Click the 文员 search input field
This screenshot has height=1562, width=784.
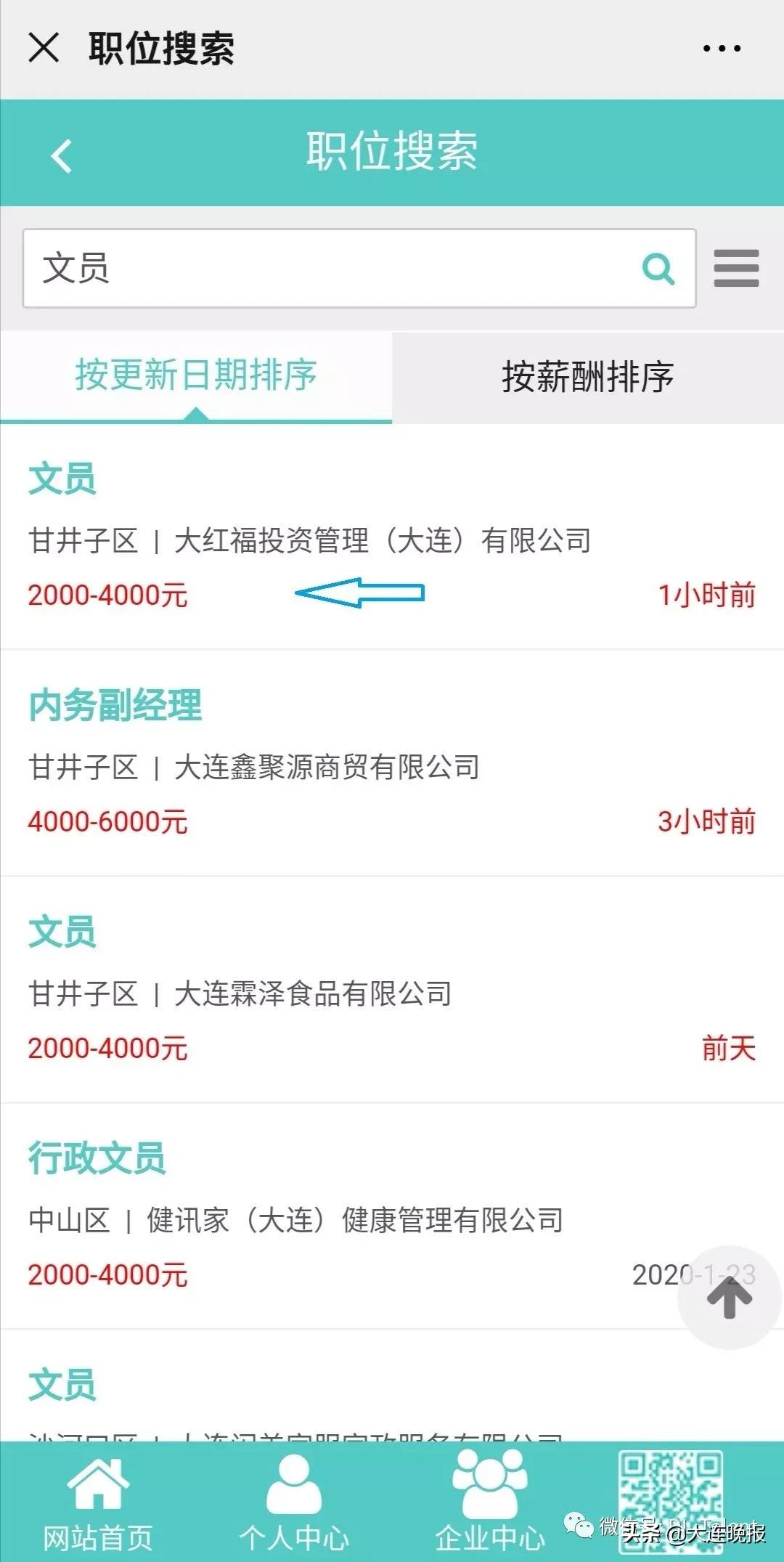[290, 269]
